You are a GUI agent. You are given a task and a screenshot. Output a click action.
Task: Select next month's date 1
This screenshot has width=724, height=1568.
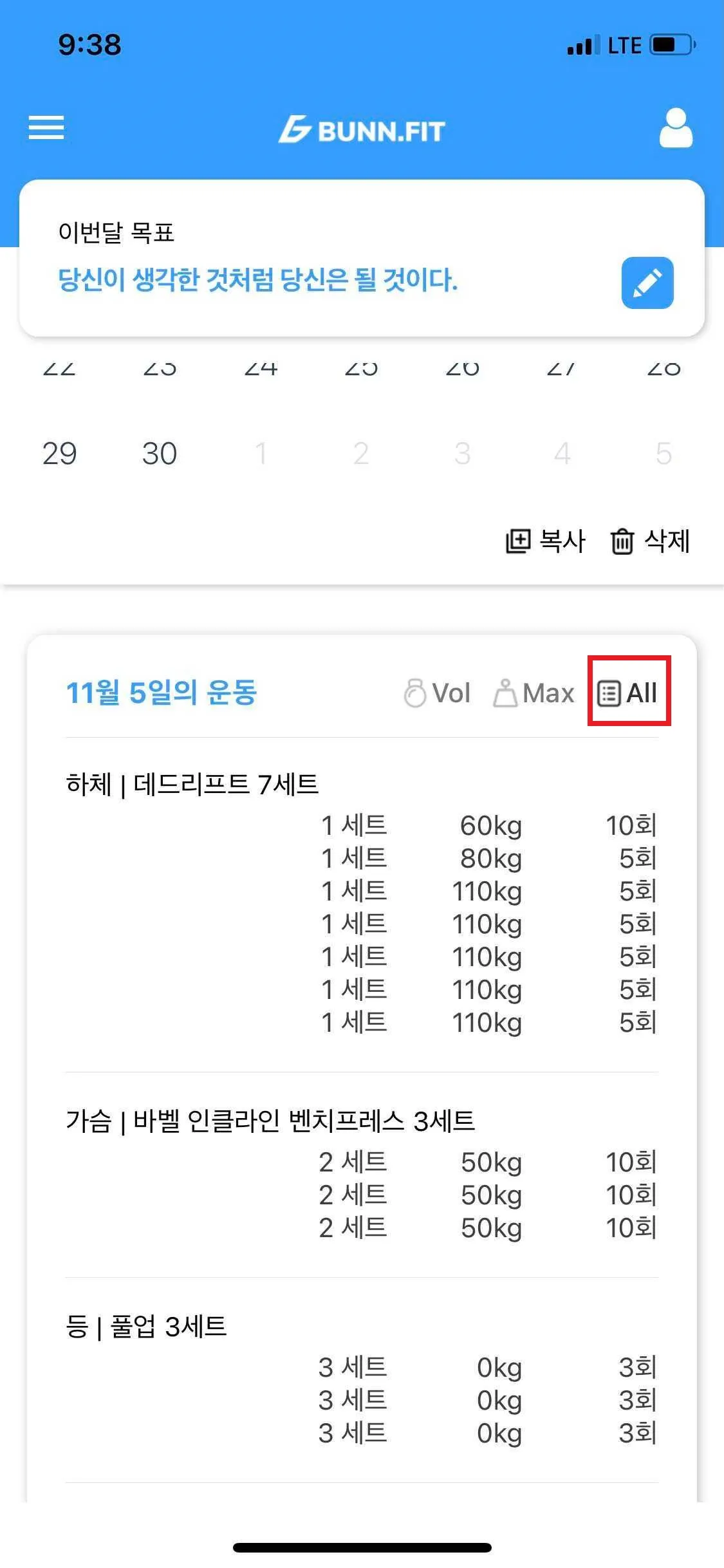click(261, 454)
